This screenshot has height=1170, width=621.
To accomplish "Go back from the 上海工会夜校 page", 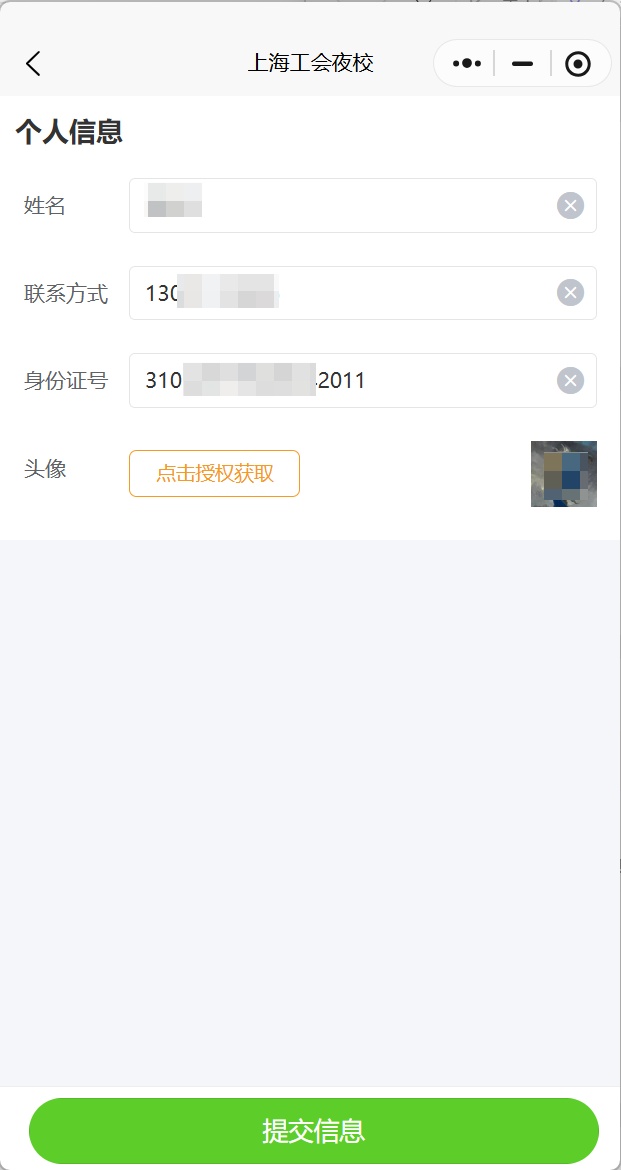I will tap(33, 64).
